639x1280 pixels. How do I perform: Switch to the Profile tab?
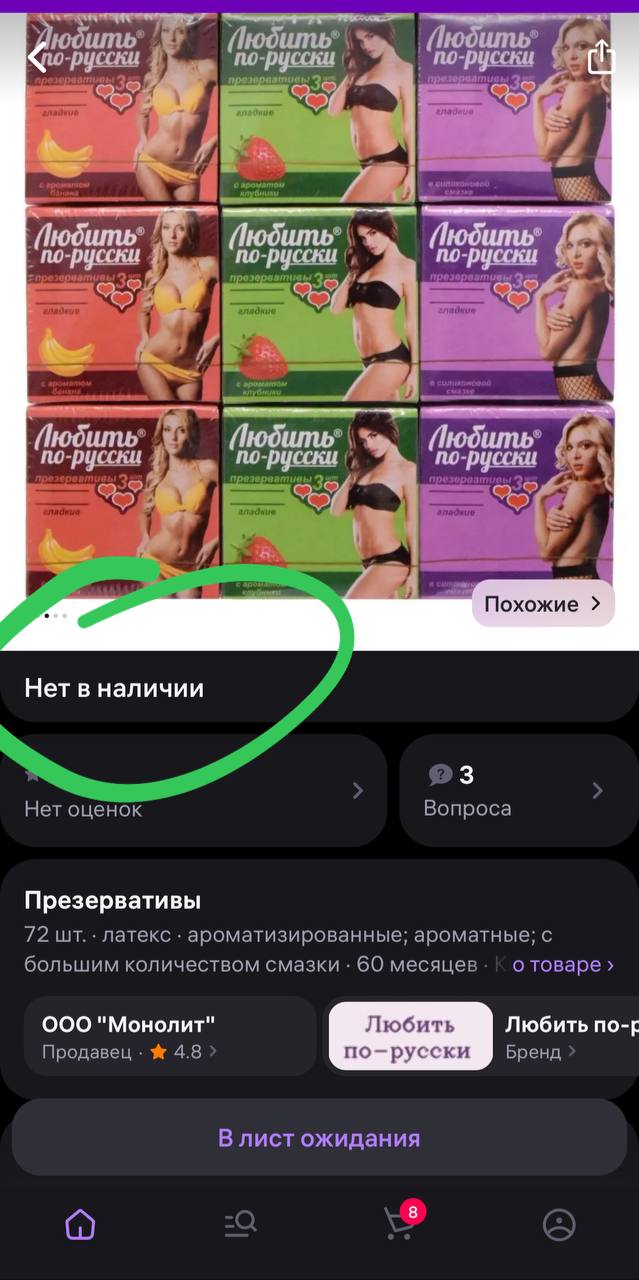(559, 1224)
